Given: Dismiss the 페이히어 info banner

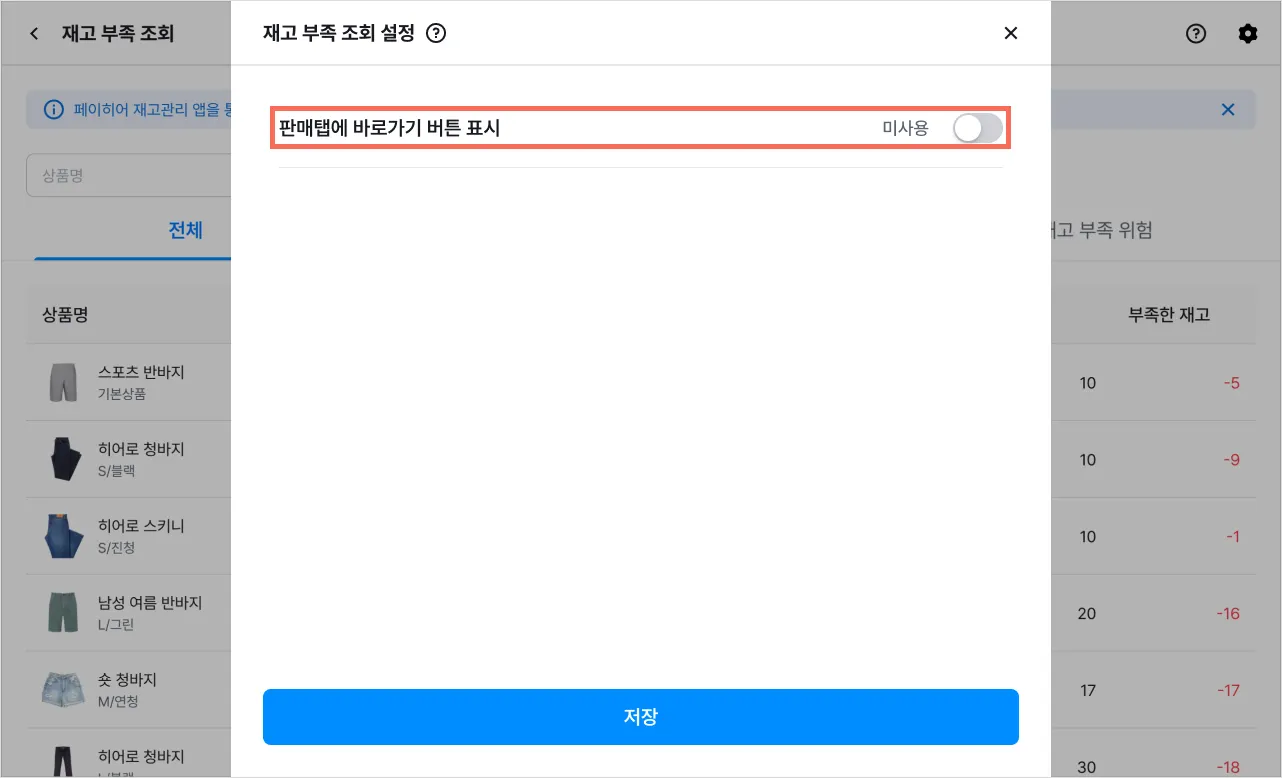Looking at the screenshot, I should click(1228, 110).
